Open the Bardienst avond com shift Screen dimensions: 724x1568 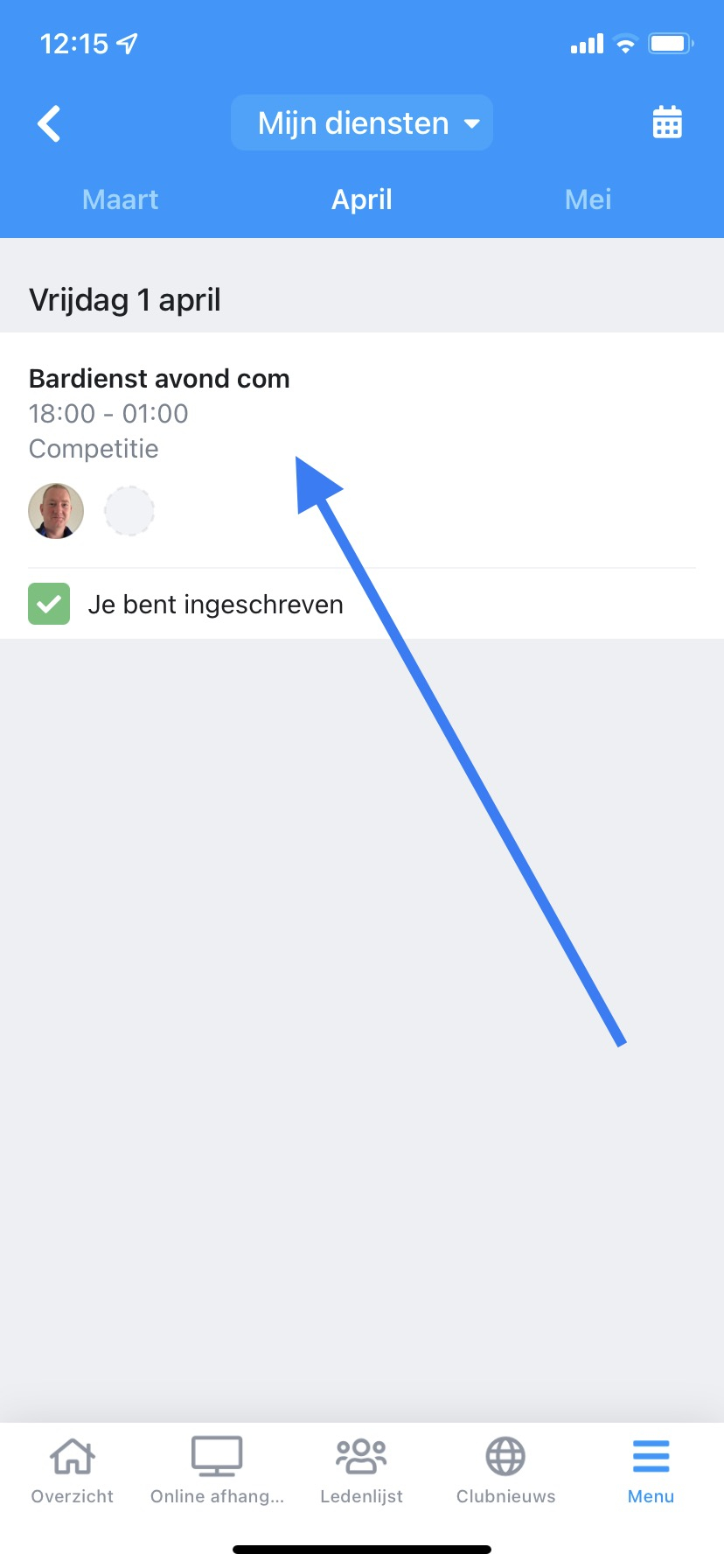pos(159,379)
